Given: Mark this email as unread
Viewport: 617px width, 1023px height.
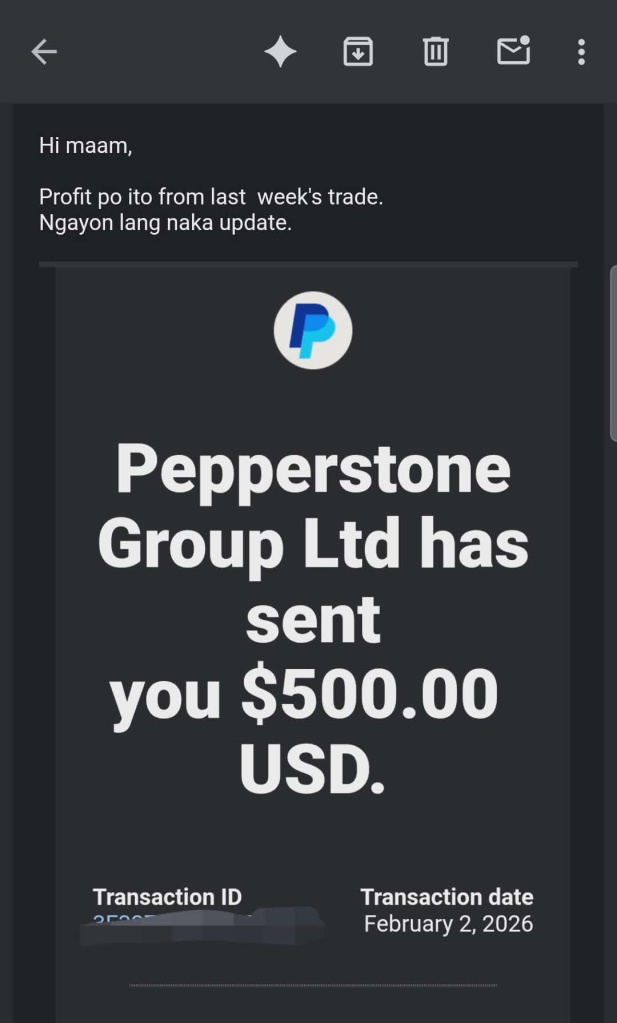Looking at the screenshot, I should tap(513, 51).
